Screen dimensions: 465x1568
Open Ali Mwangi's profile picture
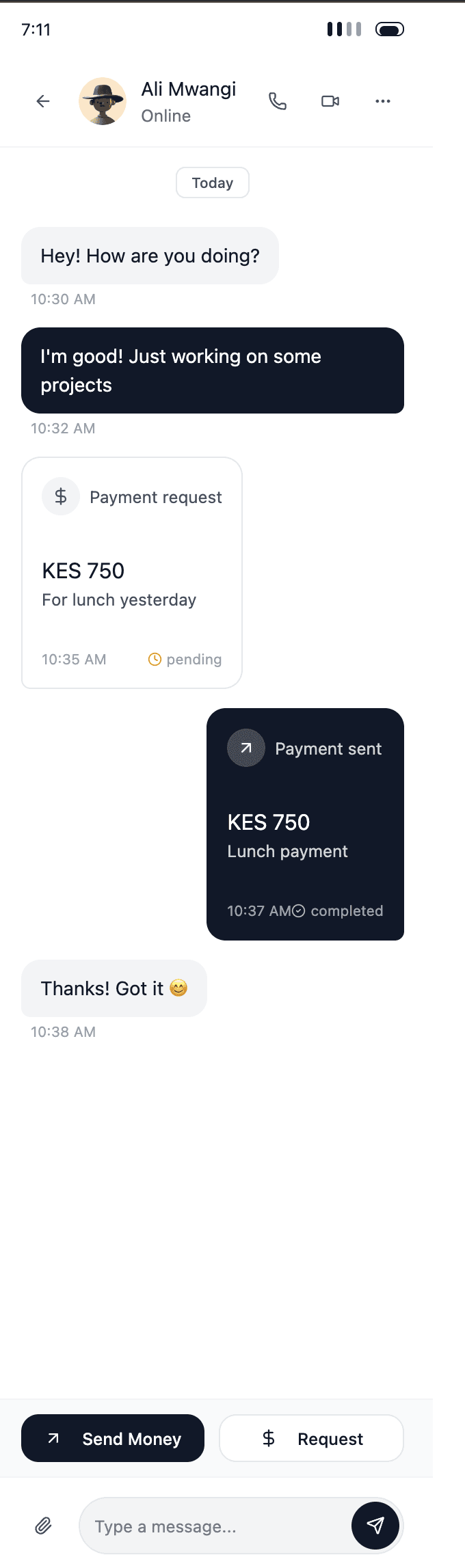point(103,101)
